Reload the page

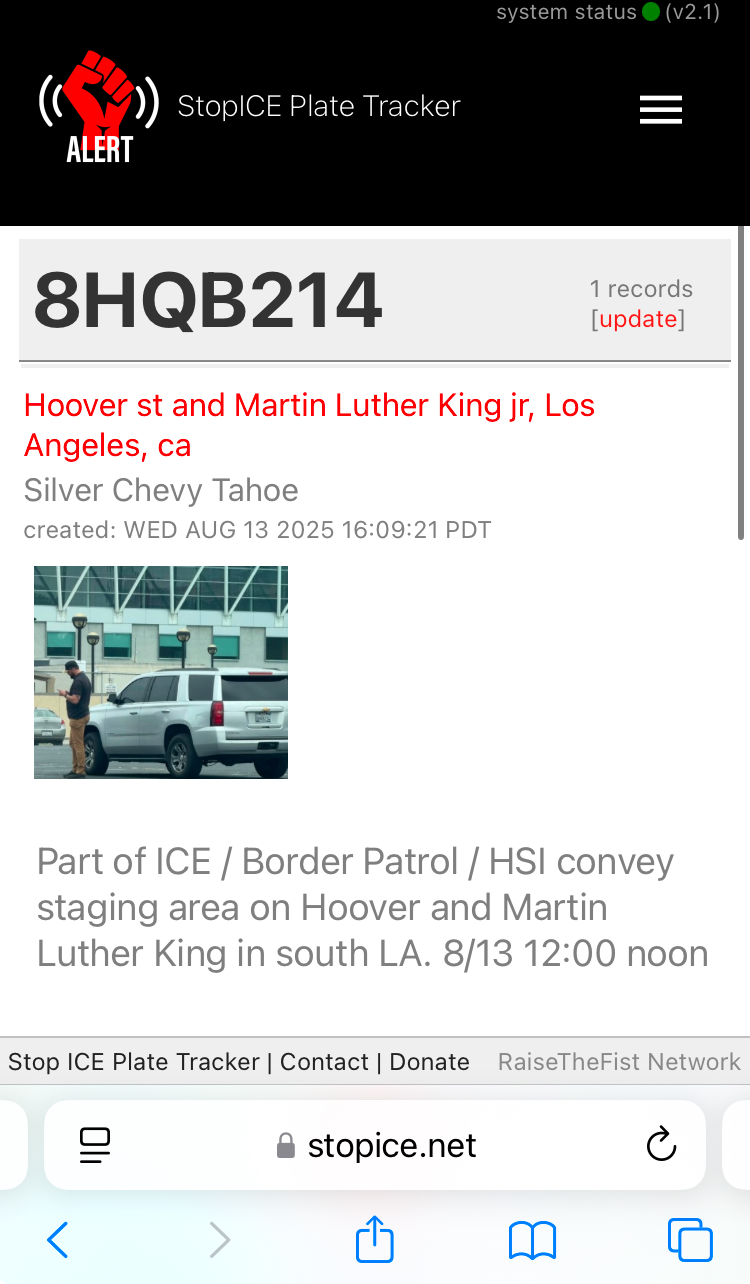(661, 1146)
